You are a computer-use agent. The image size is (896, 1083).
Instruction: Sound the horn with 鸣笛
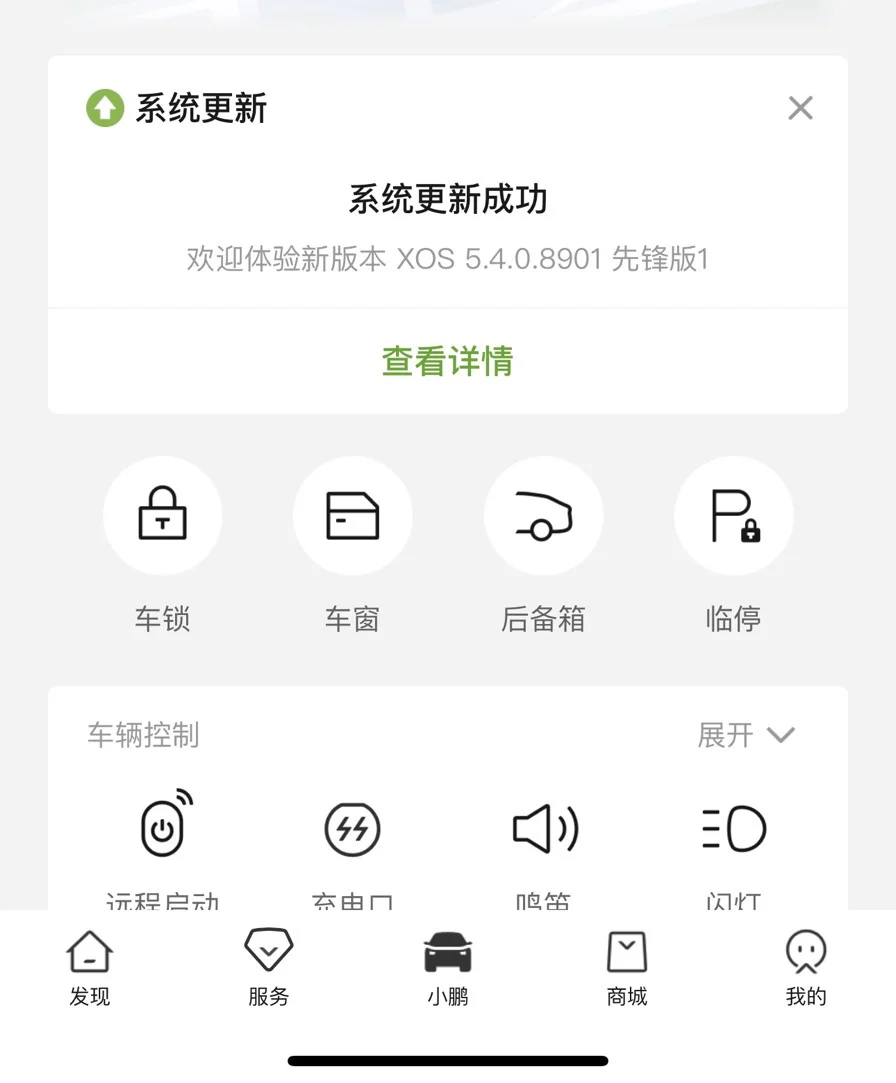click(543, 829)
